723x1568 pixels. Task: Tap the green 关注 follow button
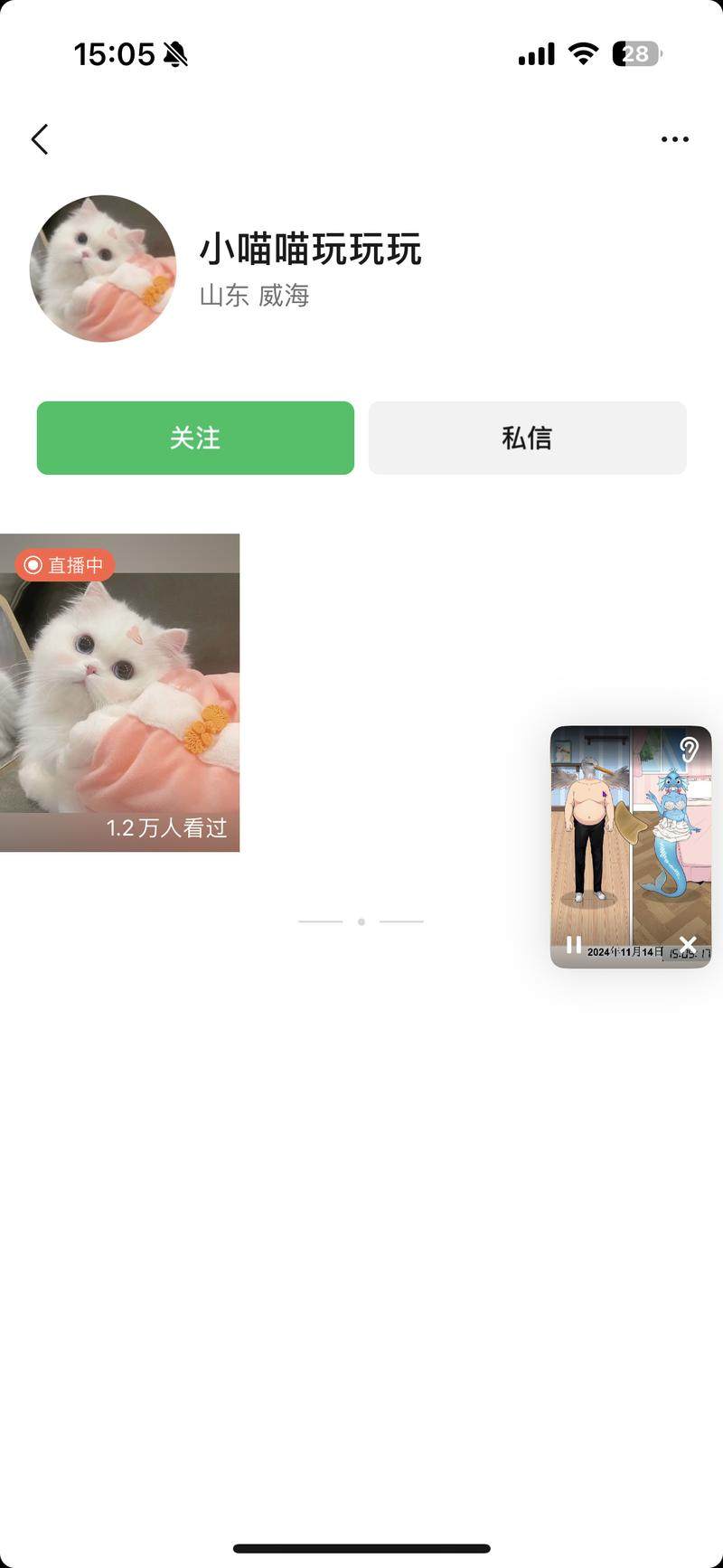pos(195,438)
